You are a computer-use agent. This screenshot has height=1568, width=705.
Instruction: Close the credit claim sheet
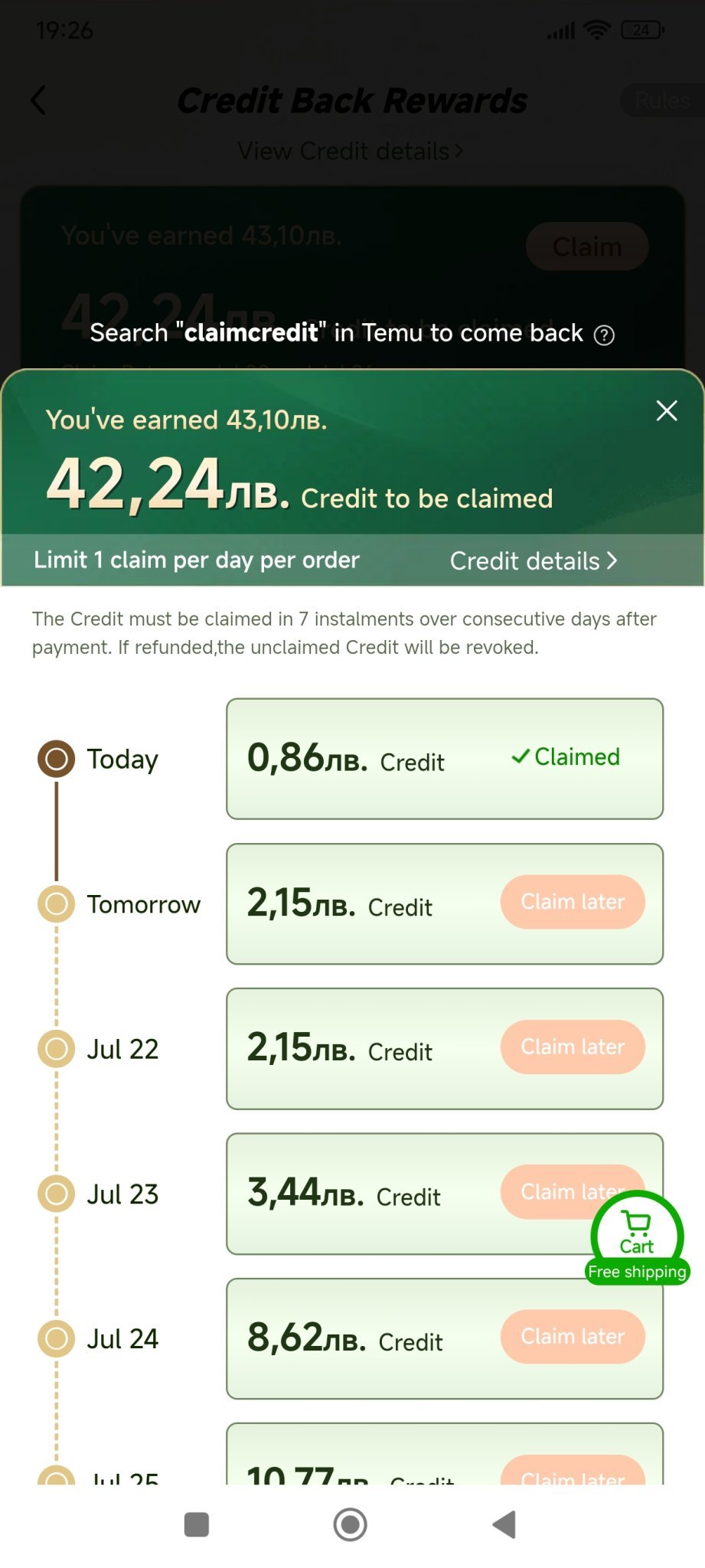tap(667, 411)
